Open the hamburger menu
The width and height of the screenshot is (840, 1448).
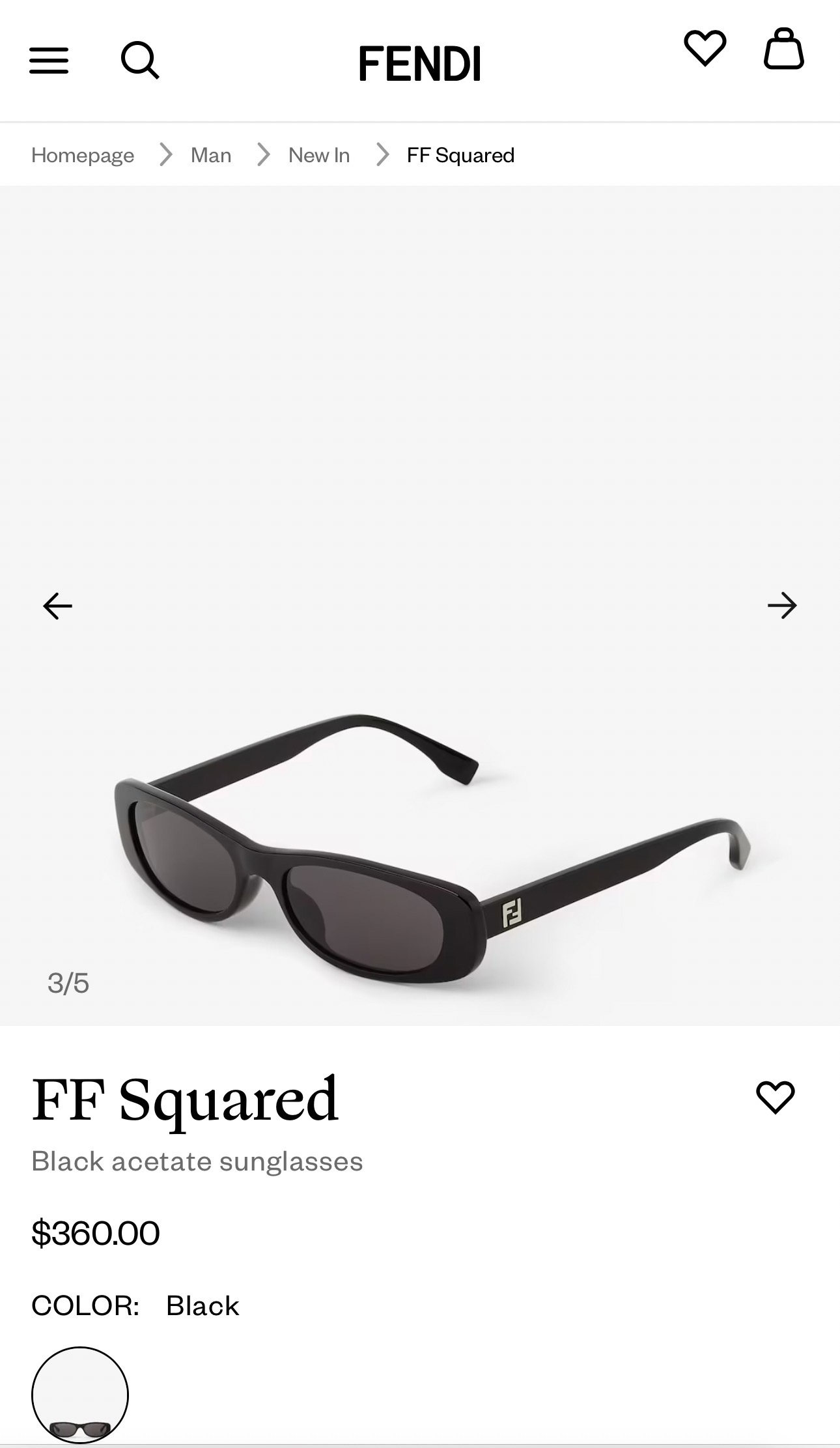49,61
